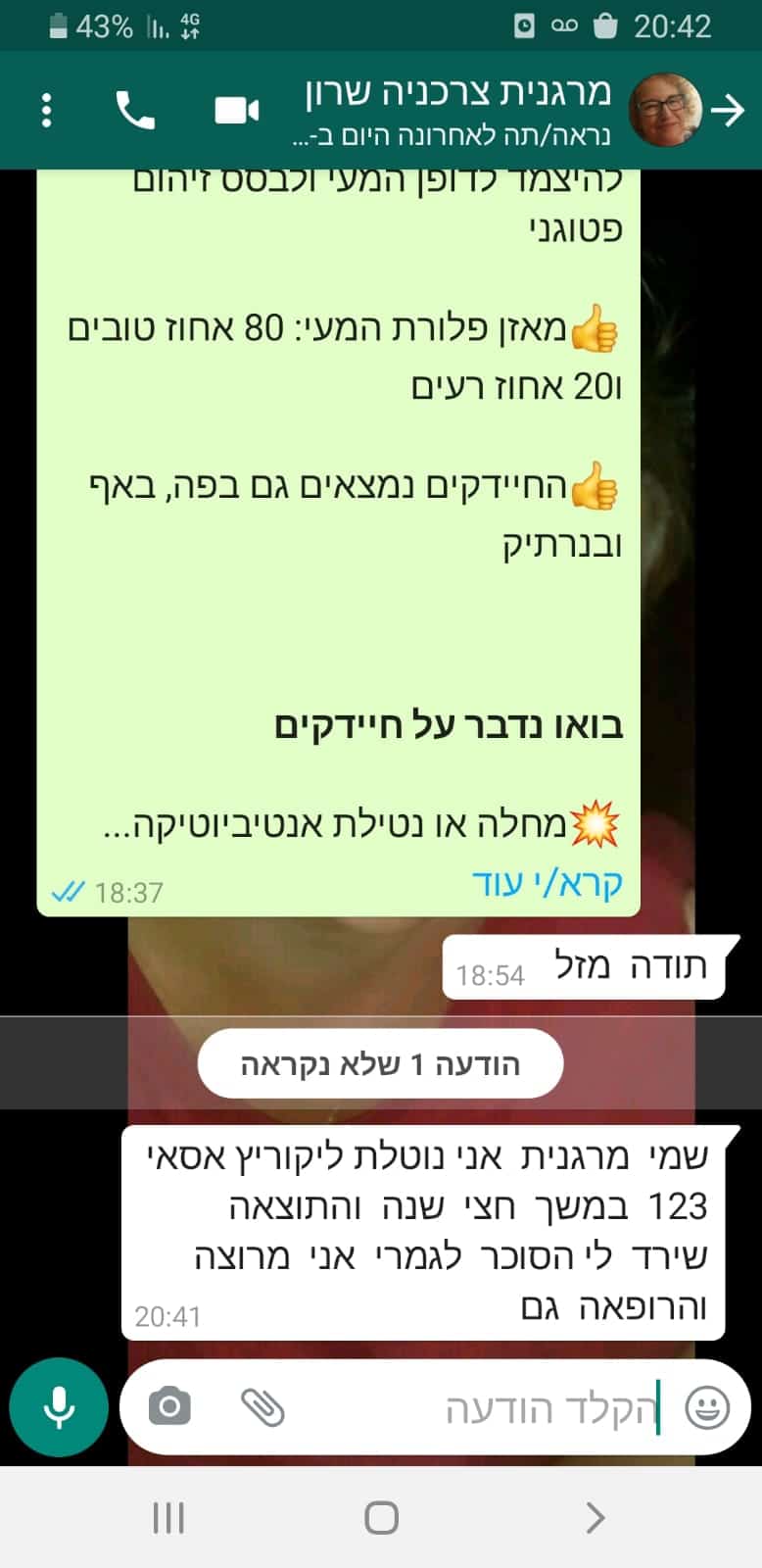
Task: Open the emoji picker
Action: [x=707, y=1408]
